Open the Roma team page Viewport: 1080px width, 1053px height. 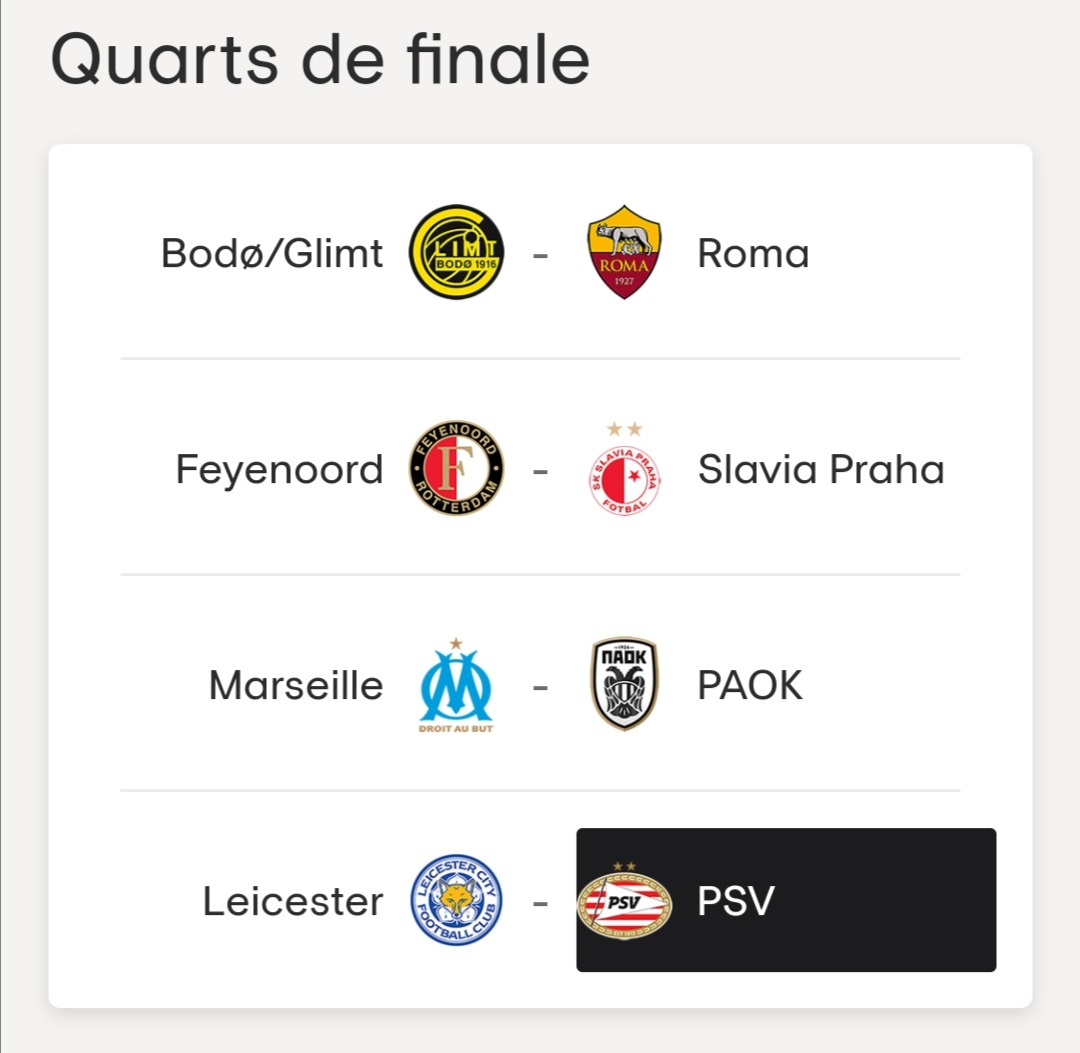pos(752,253)
